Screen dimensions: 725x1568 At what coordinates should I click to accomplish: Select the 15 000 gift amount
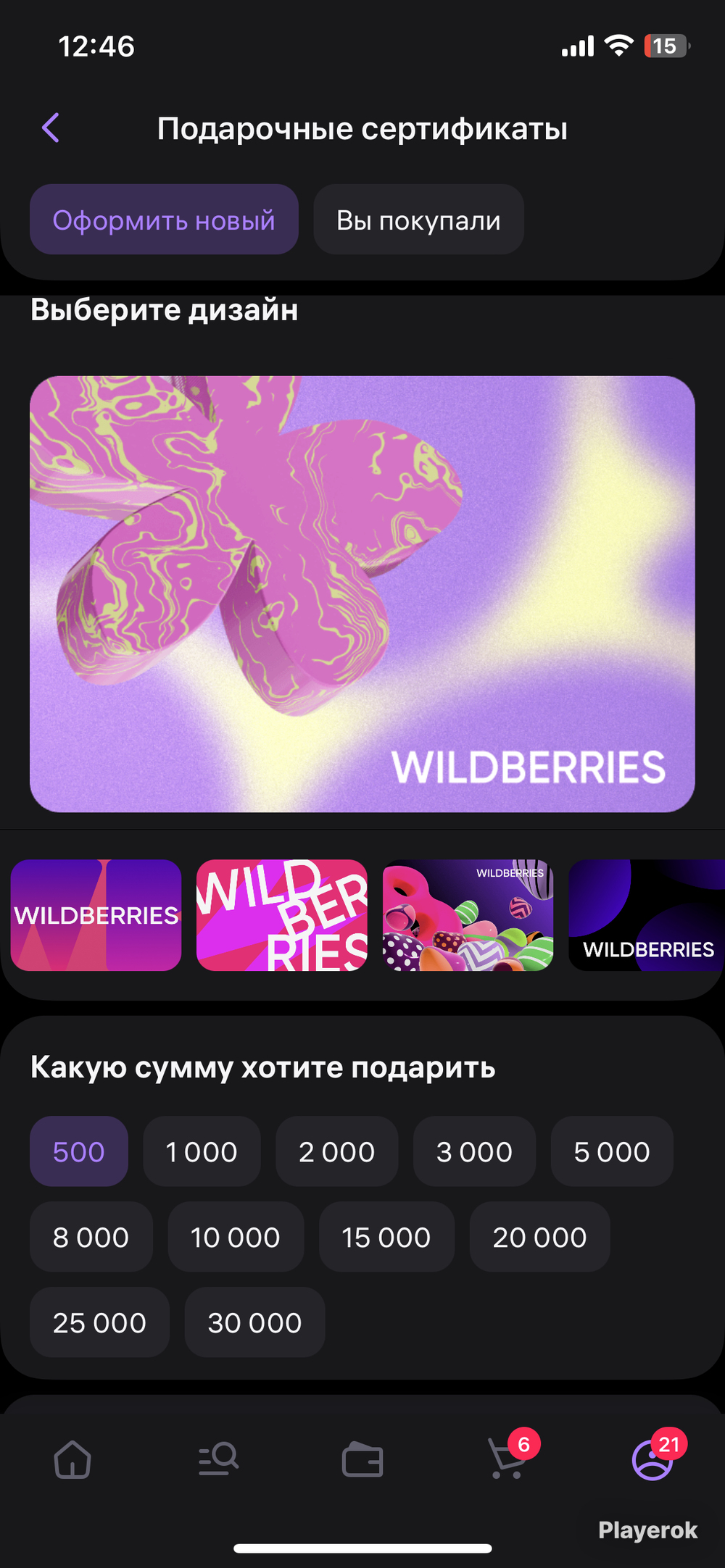click(386, 1237)
